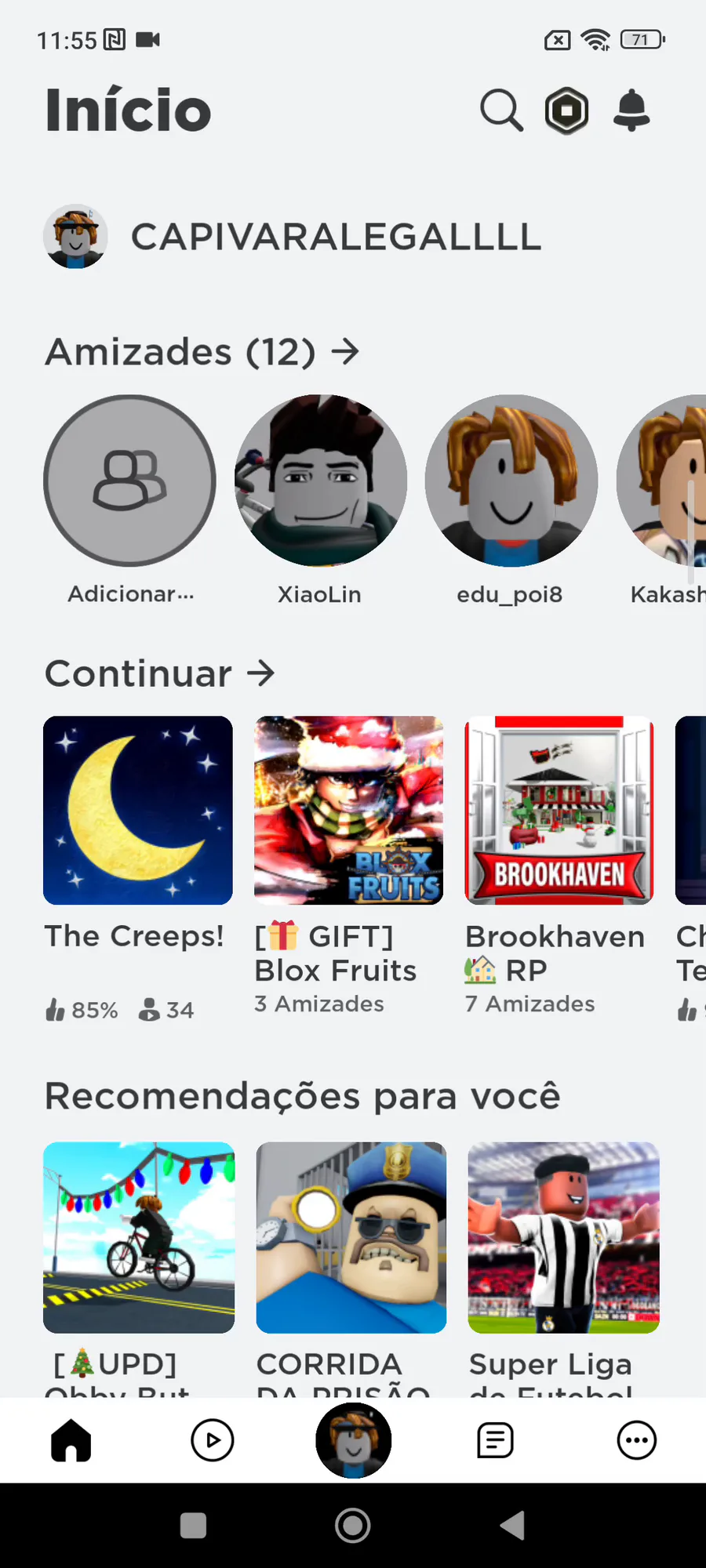Open the search icon
The image size is (706, 1568).
[x=501, y=111]
